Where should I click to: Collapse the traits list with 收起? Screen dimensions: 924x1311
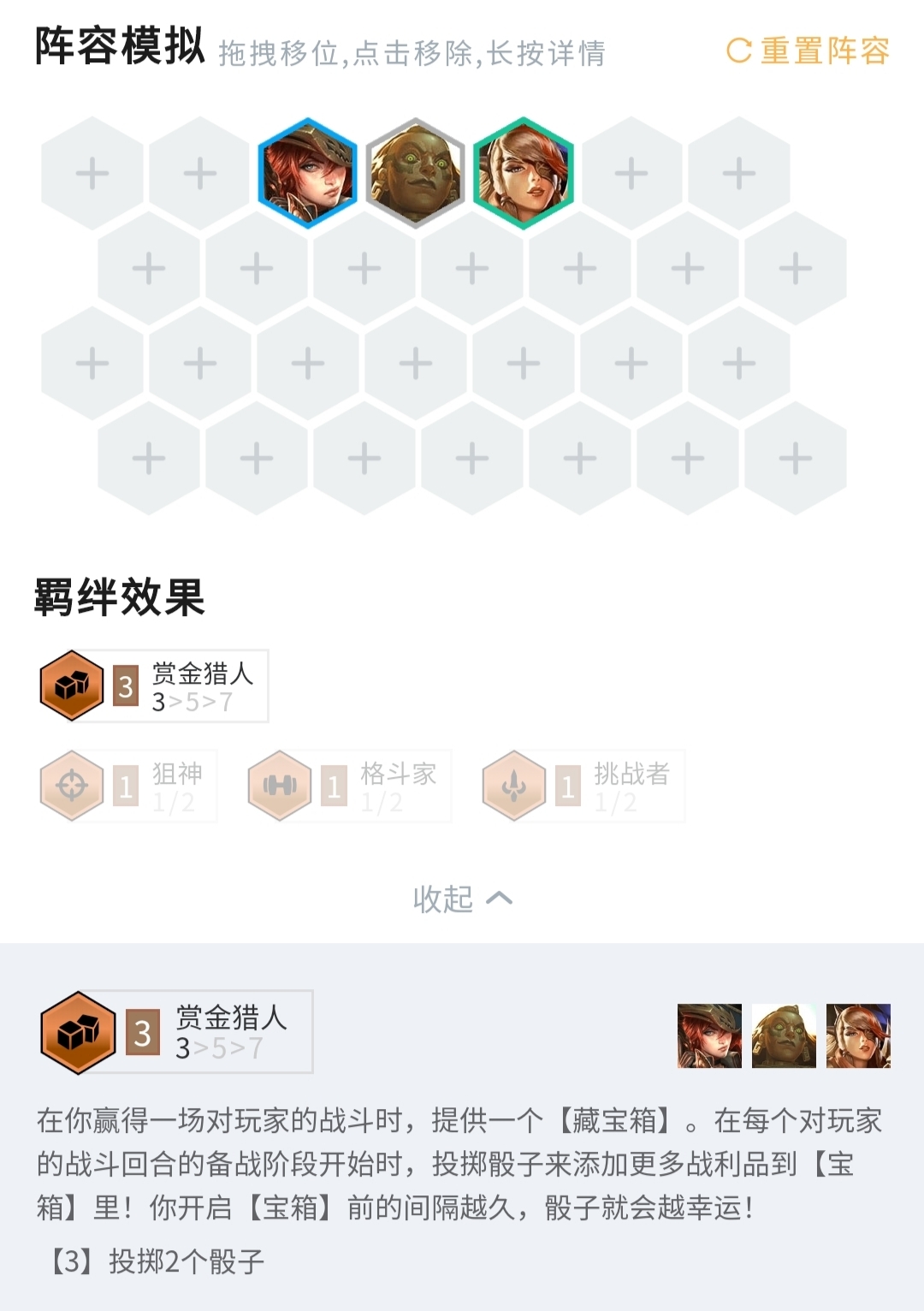(x=462, y=899)
